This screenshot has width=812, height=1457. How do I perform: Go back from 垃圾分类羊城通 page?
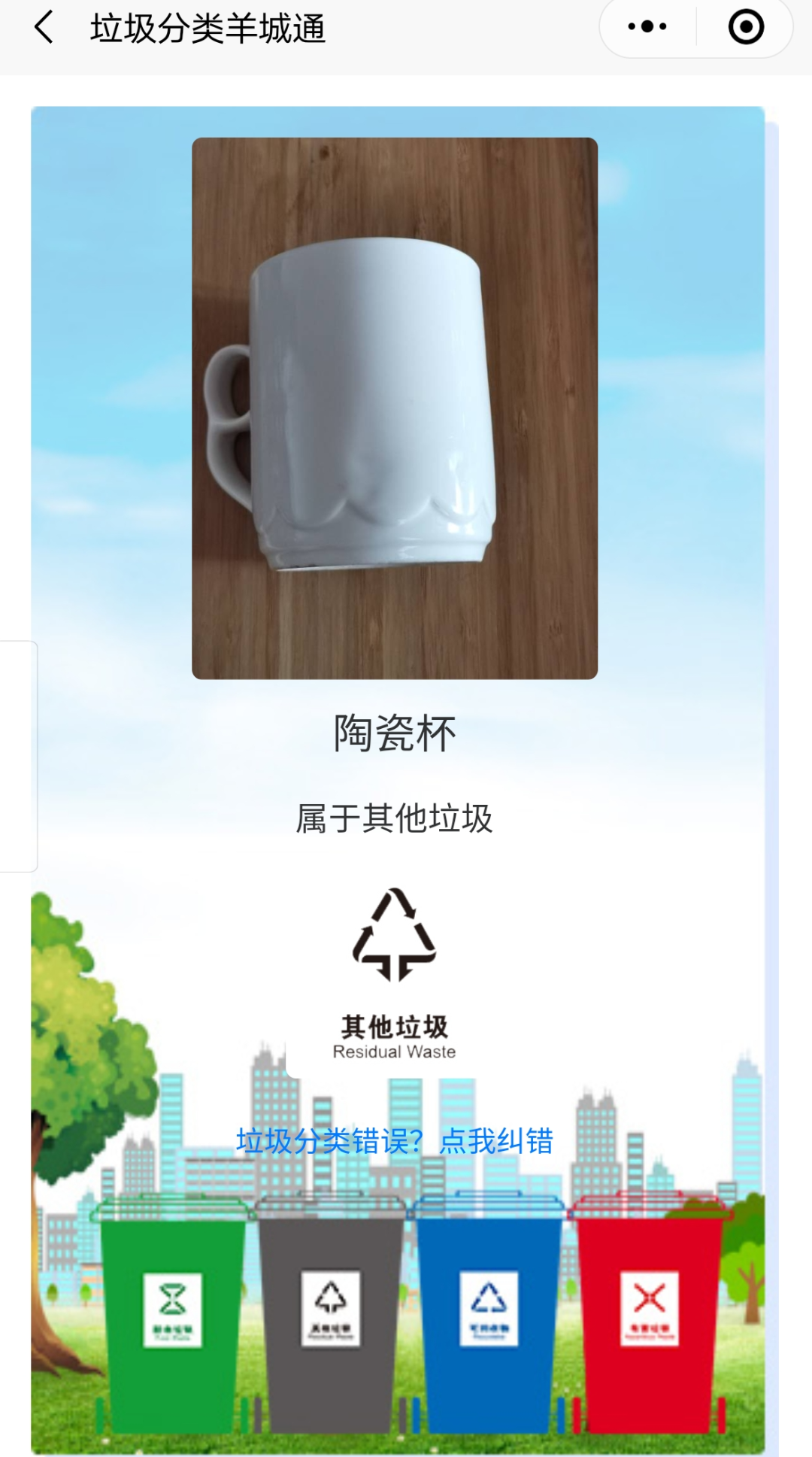(45, 28)
